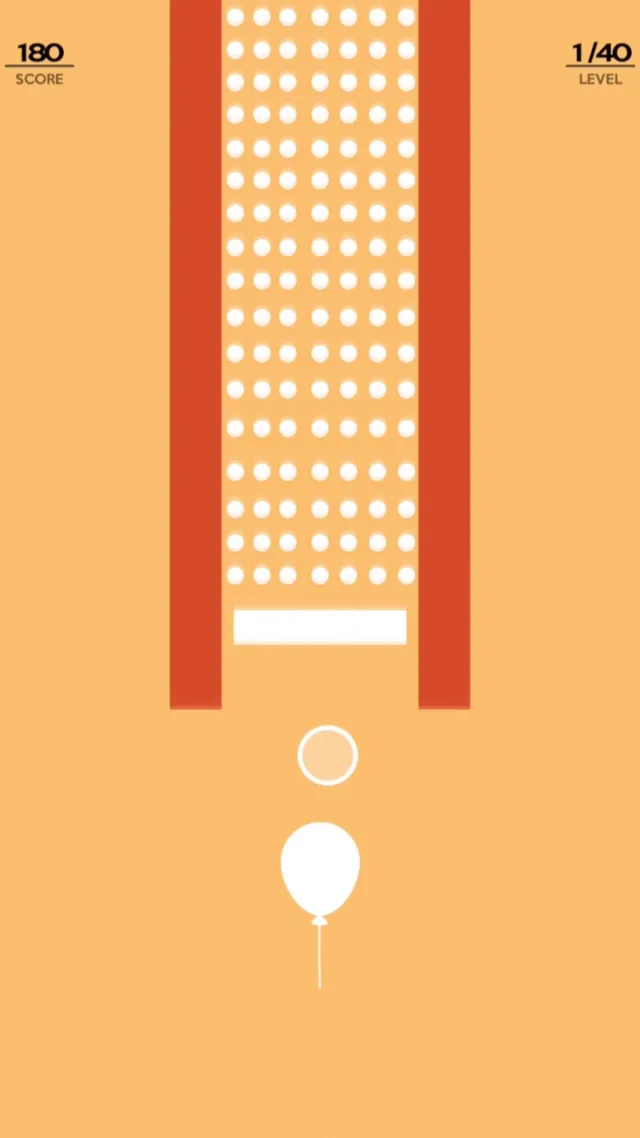Tap the round shield above the balloon
Image resolution: width=640 pixels, height=1138 pixels.
pyautogui.click(x=328, y=755)
